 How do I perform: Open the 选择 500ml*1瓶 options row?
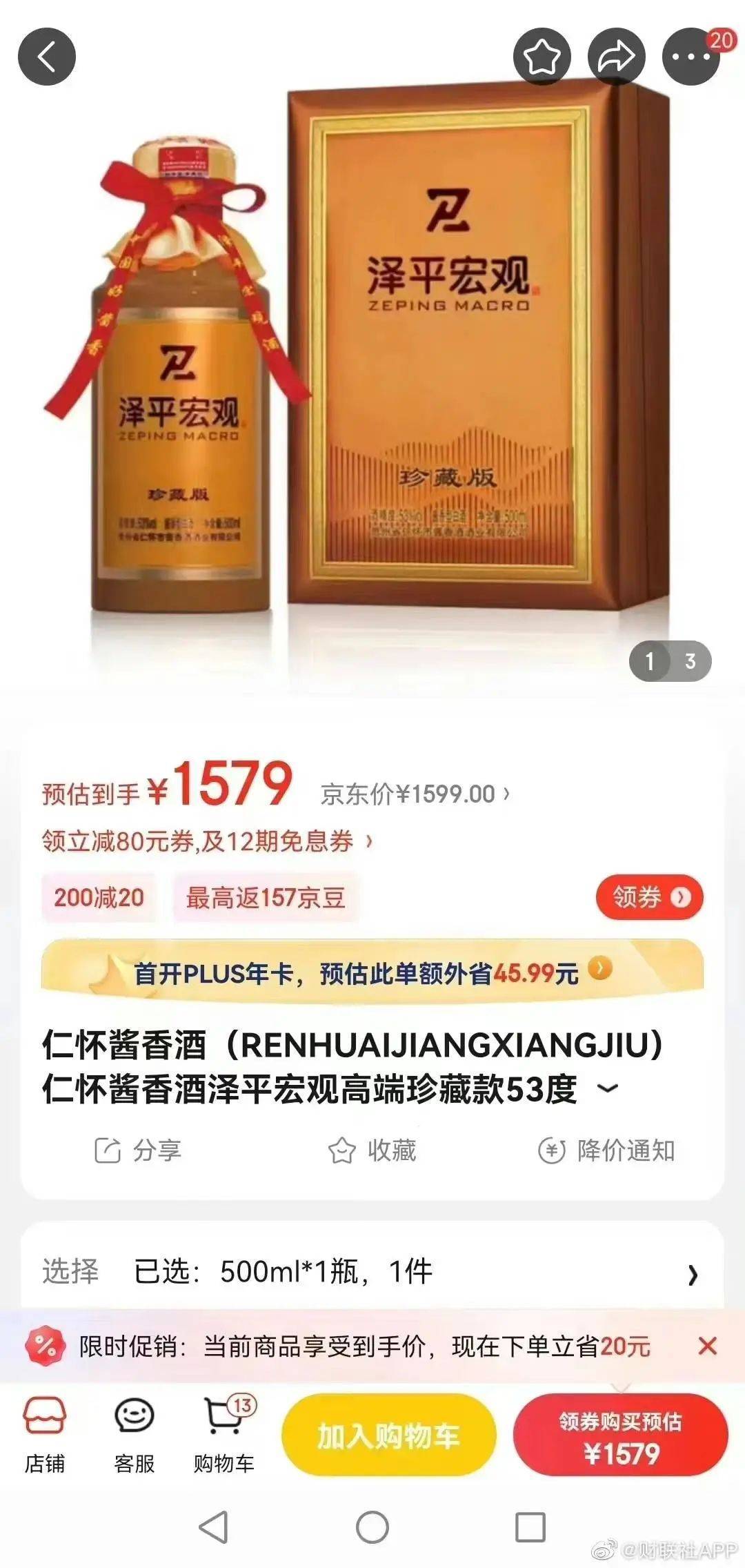pyautogui.click(x=372, y=1271)
